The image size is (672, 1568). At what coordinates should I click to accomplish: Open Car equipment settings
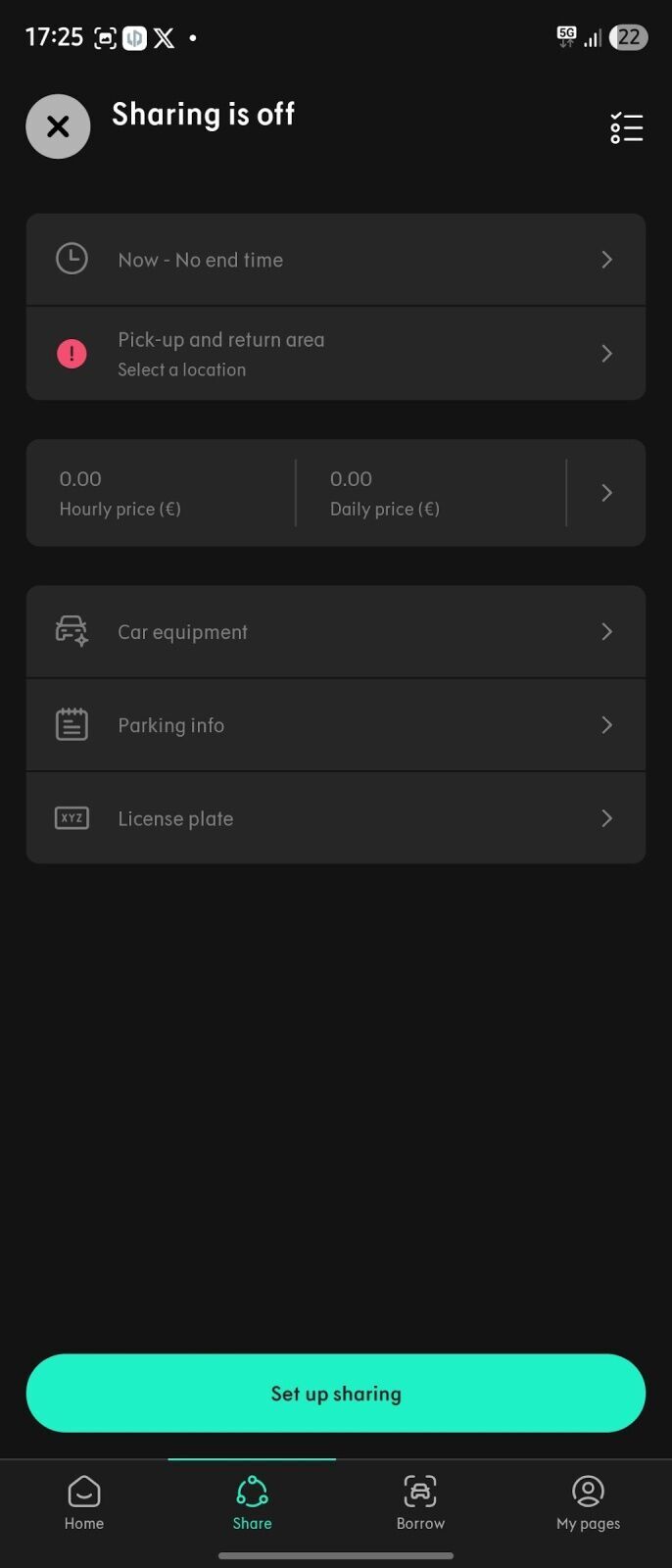[335, 632]
